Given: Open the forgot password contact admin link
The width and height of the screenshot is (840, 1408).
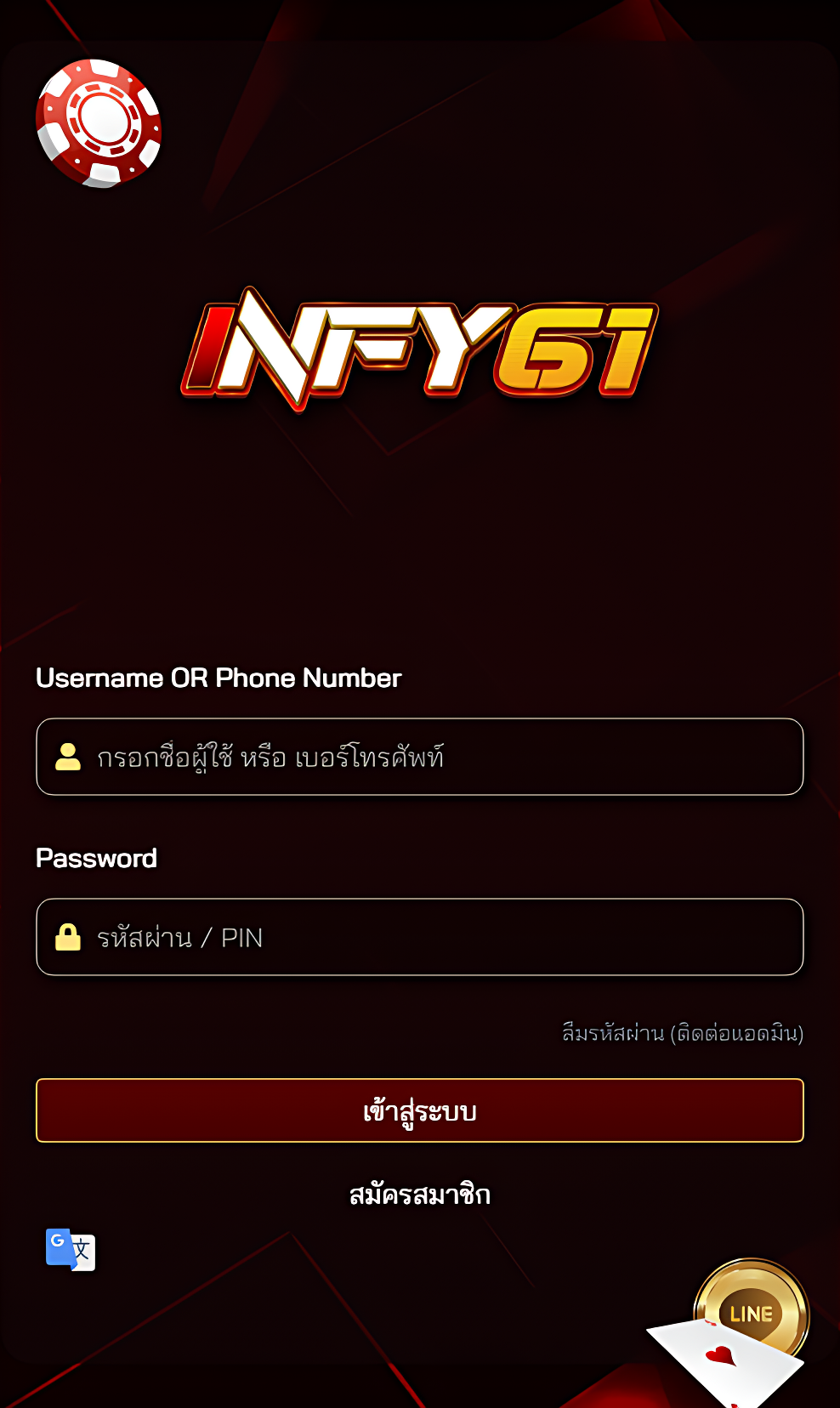Looking at the screenshot, I should pyautogui.click(x=682, y=1033).
